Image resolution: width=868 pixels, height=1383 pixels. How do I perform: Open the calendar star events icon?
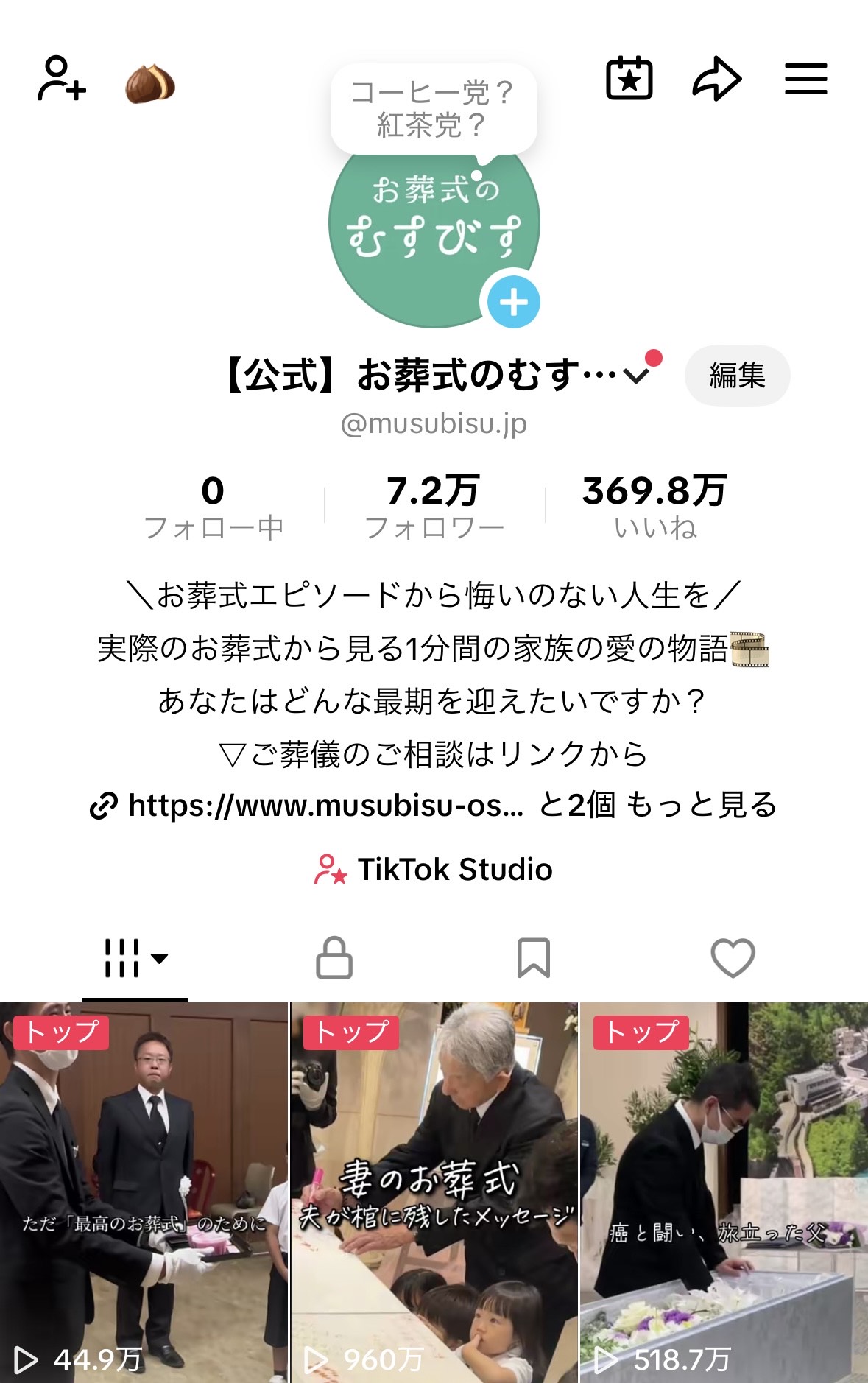[x=629, y=79]
